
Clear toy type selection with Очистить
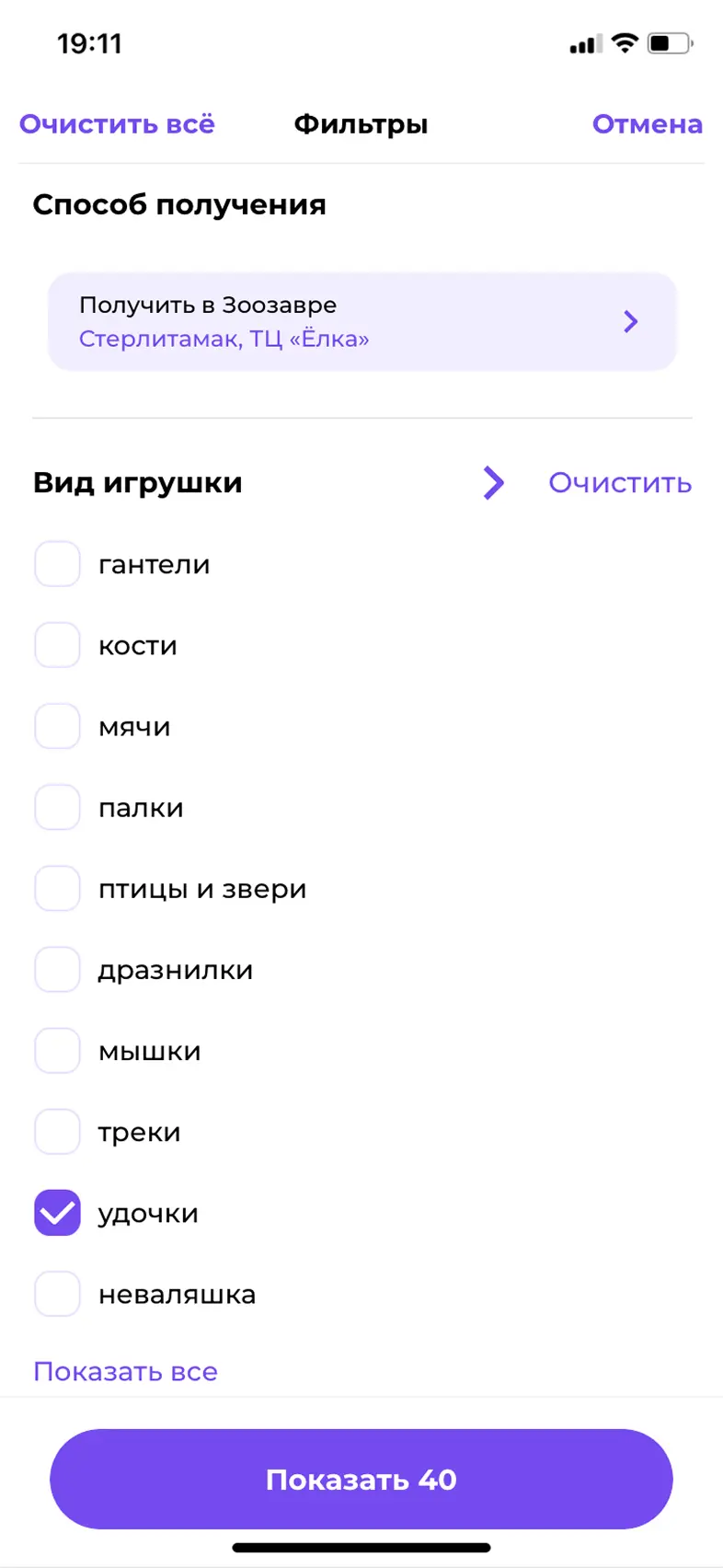pyautogui.click(x=620, y=482)
